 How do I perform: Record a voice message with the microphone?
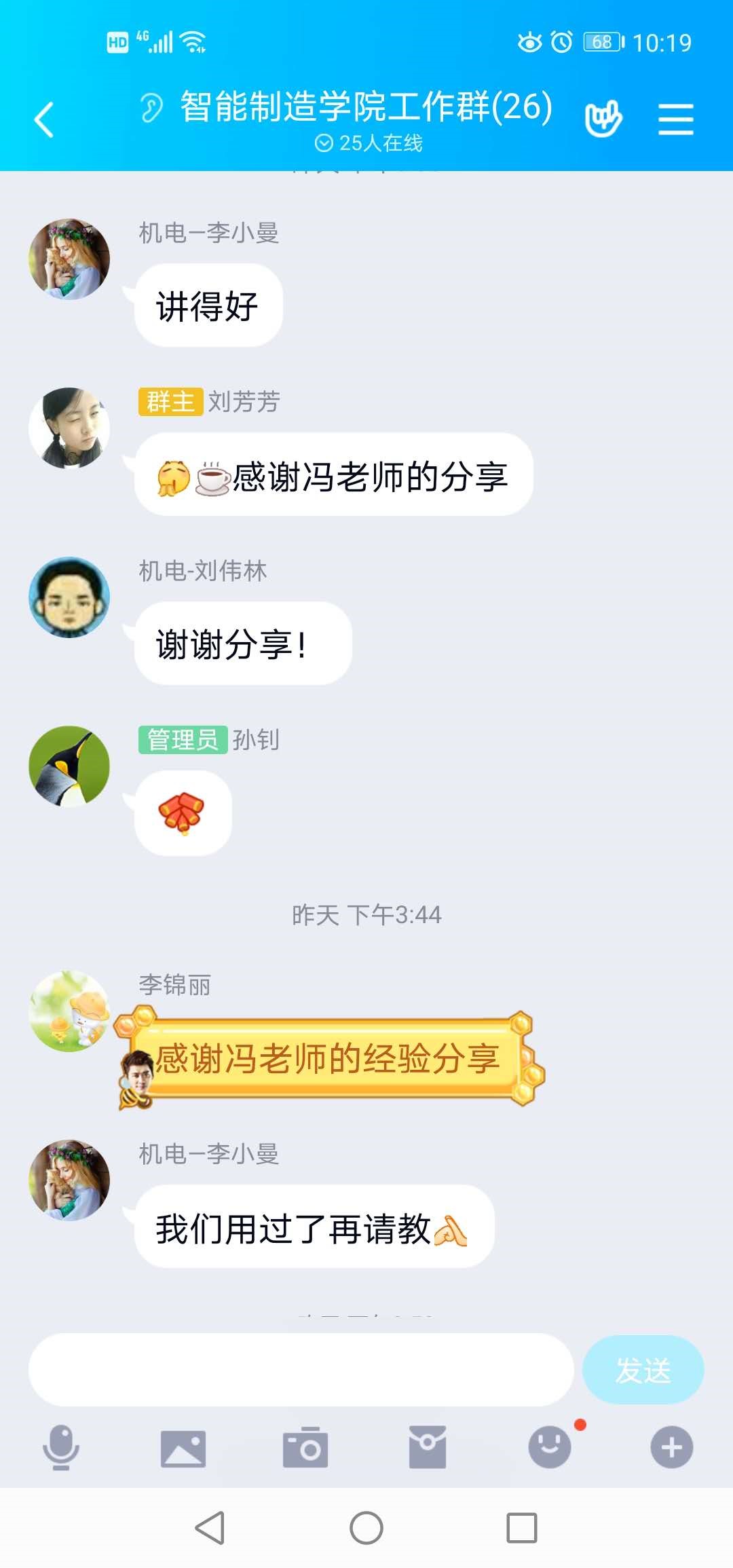[x=61, y=1447]
